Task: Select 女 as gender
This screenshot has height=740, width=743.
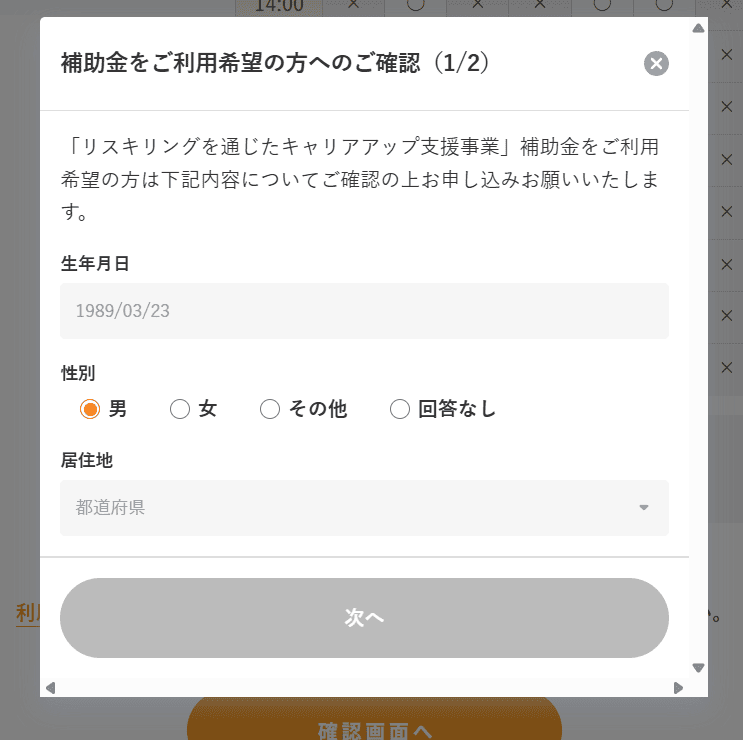Action: pyautogui.click(x=180, y=409)
